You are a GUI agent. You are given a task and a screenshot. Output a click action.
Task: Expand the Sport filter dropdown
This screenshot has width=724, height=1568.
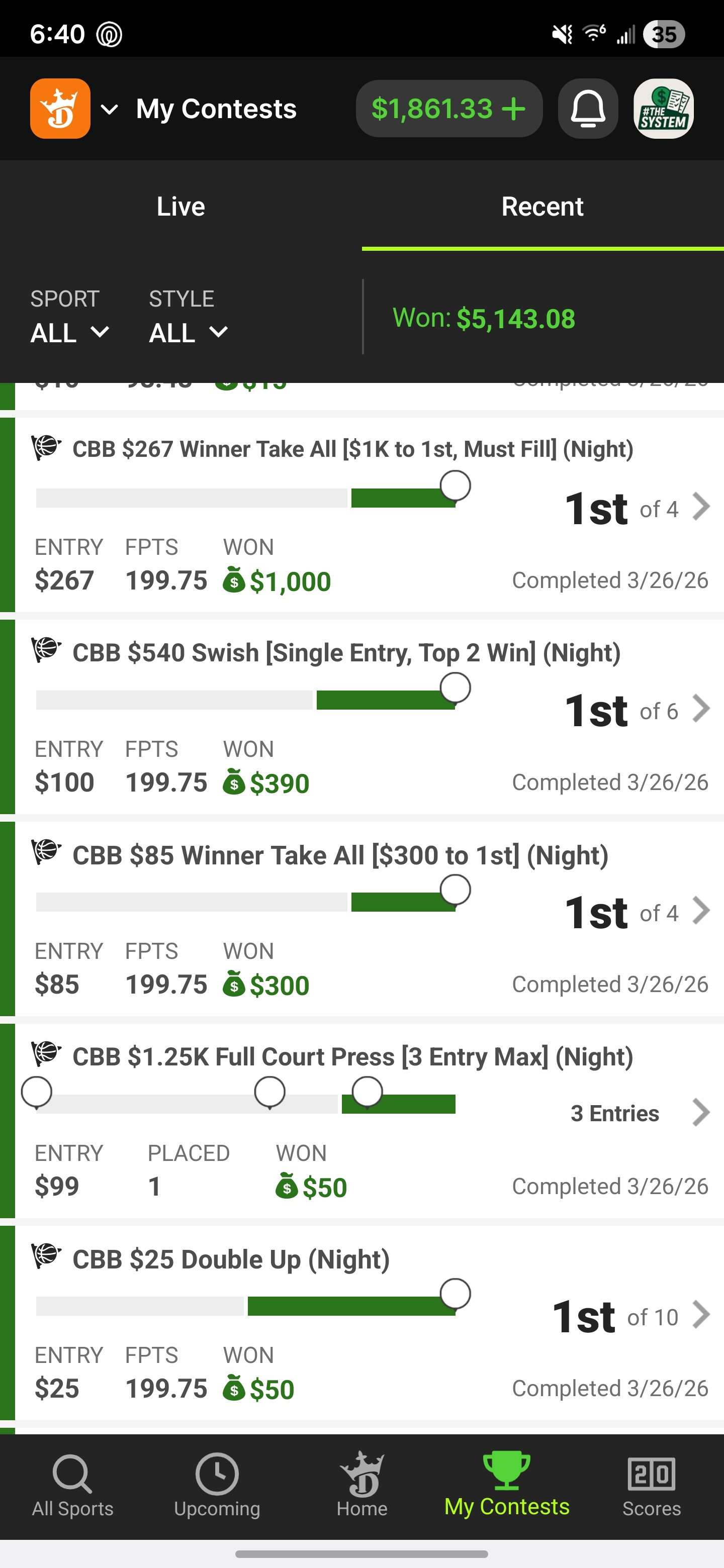pyautogui.click(x=69, y=318)
